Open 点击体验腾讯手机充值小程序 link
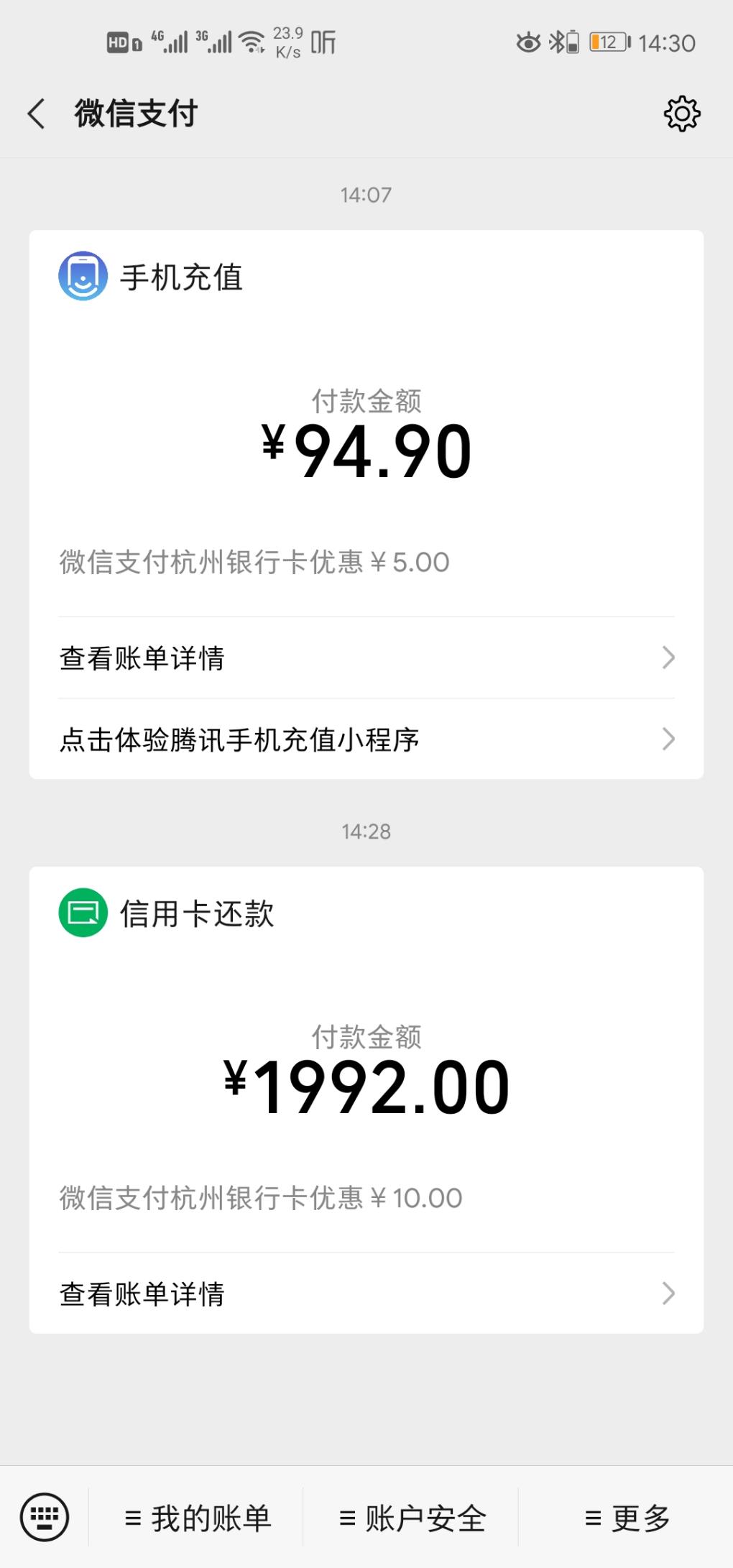Viewport: 733px width, 1568px height. point(366,739)
